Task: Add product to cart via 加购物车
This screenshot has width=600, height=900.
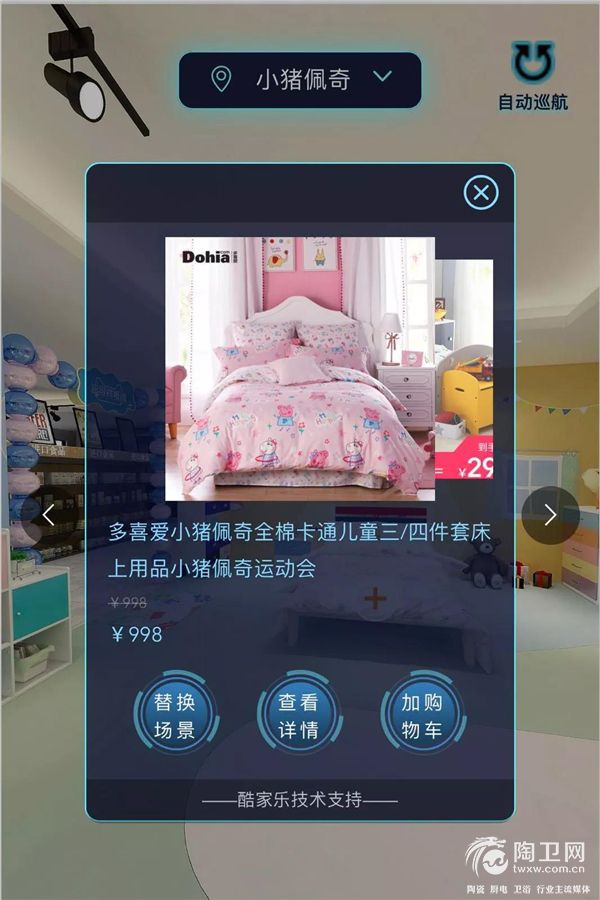Action: click(x=422, y=715)
